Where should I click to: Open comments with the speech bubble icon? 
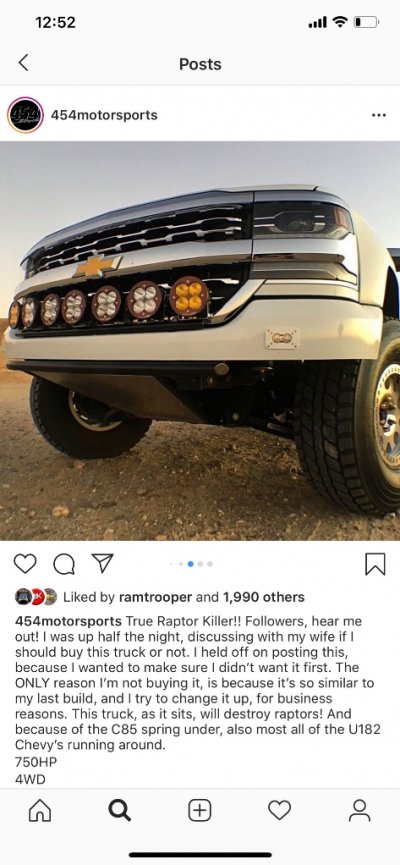click(64, 564)
